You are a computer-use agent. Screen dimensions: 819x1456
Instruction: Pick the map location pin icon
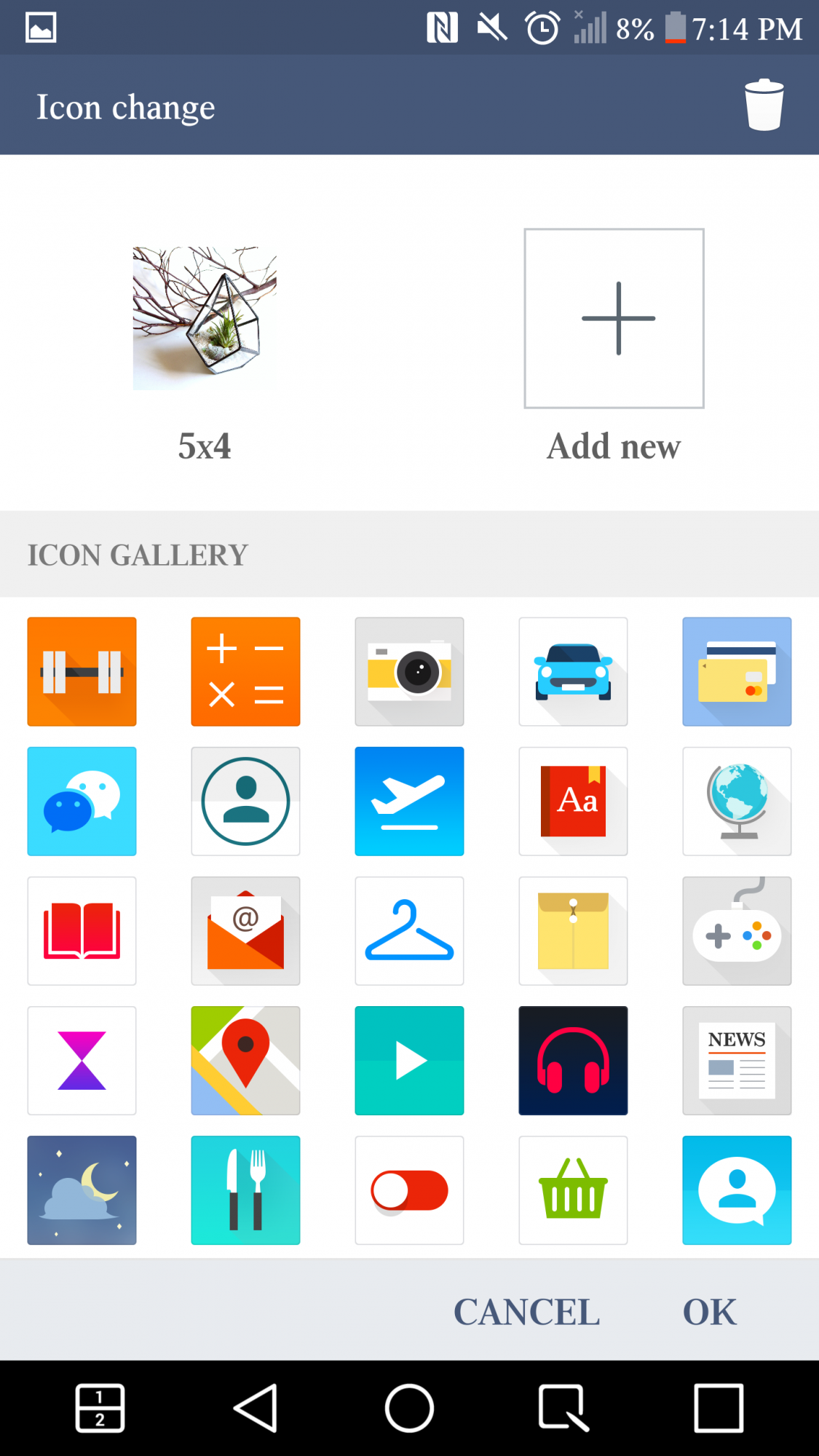(245, 1060)
